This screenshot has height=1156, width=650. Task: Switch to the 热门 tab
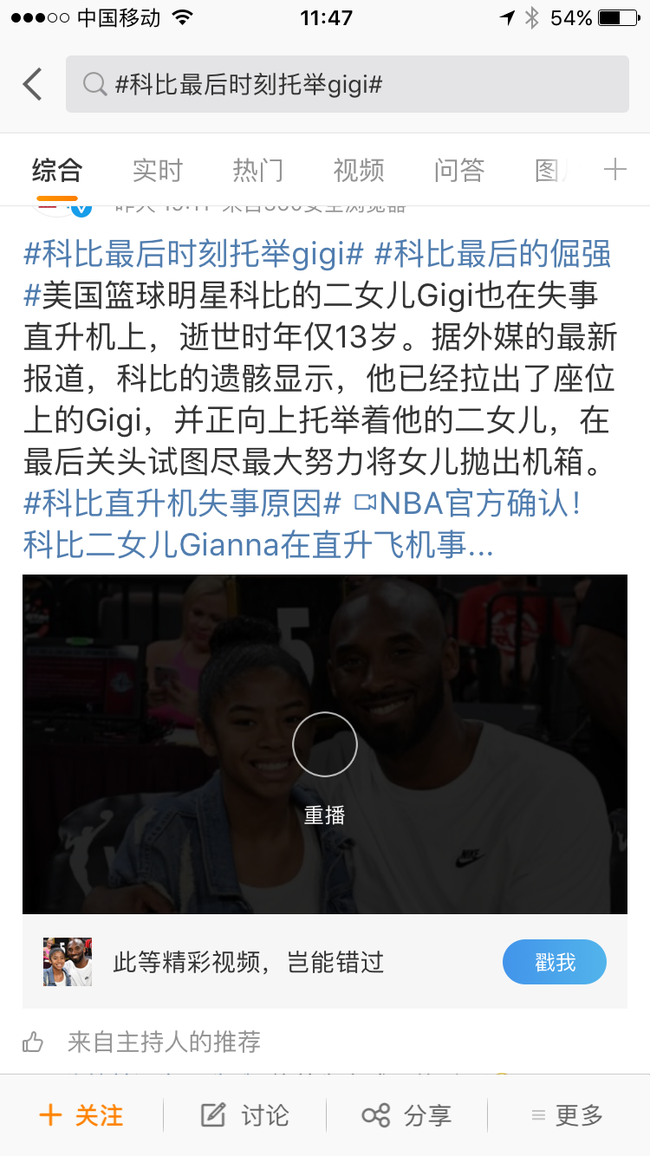tap(258, 170)
